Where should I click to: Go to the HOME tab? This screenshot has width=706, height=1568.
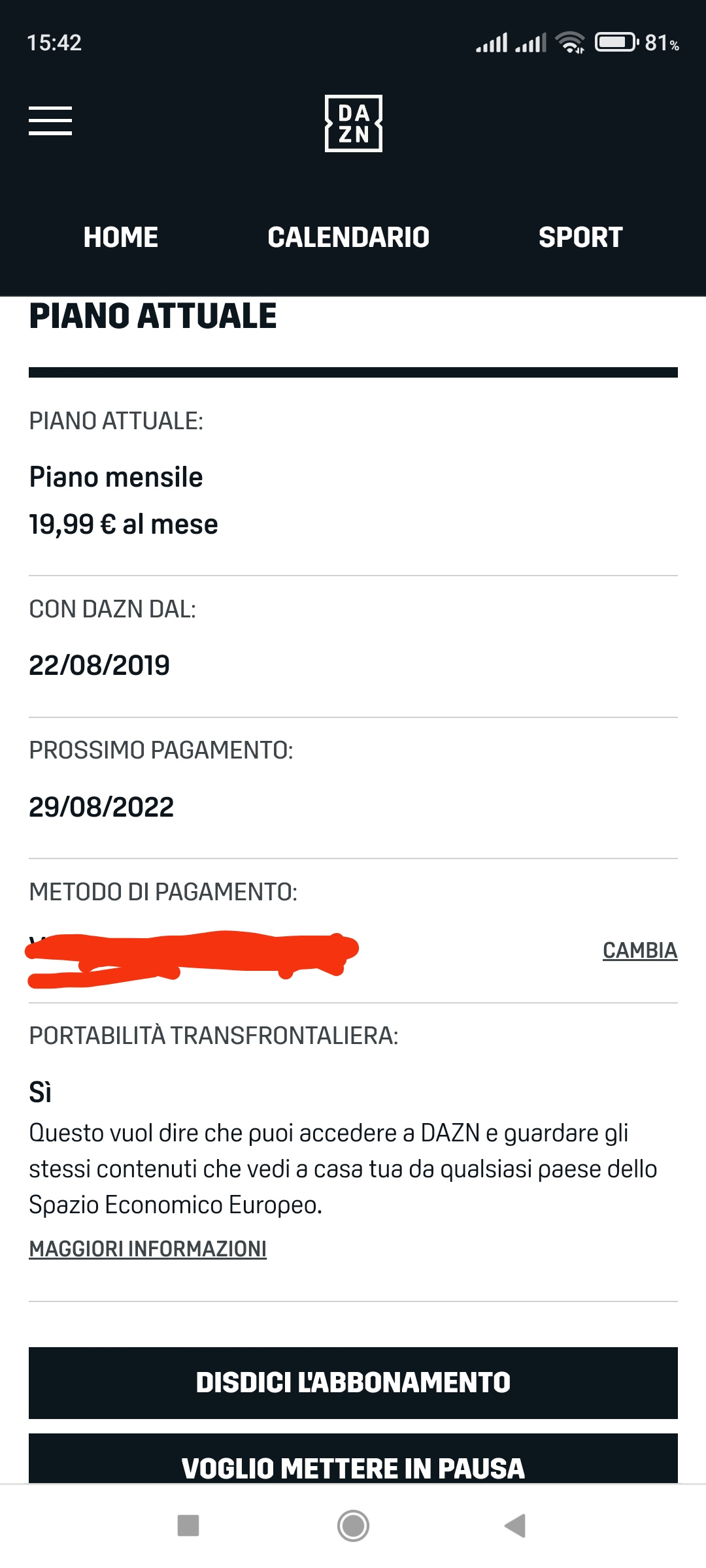pos(121,237)
